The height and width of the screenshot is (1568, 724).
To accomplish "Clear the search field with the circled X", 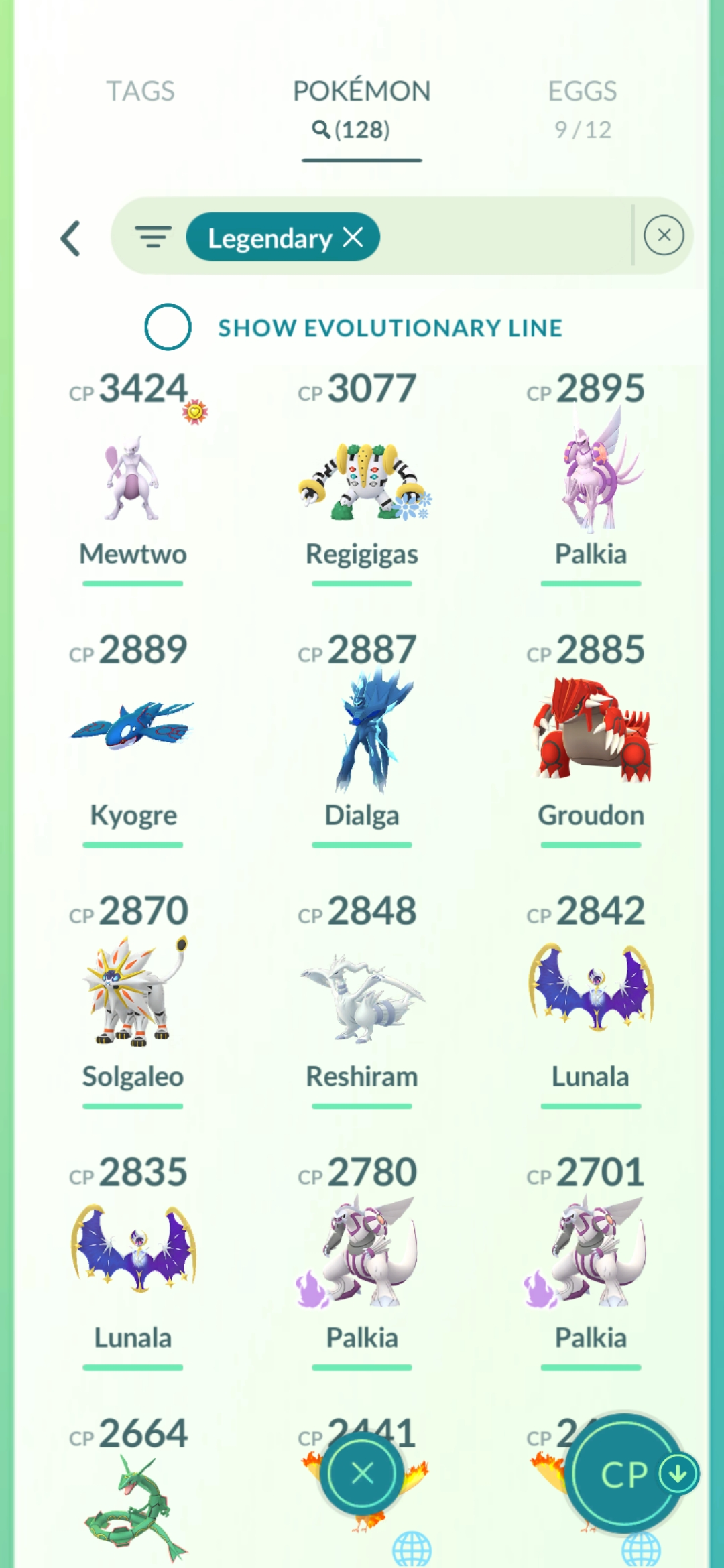I will pos(664,235).
